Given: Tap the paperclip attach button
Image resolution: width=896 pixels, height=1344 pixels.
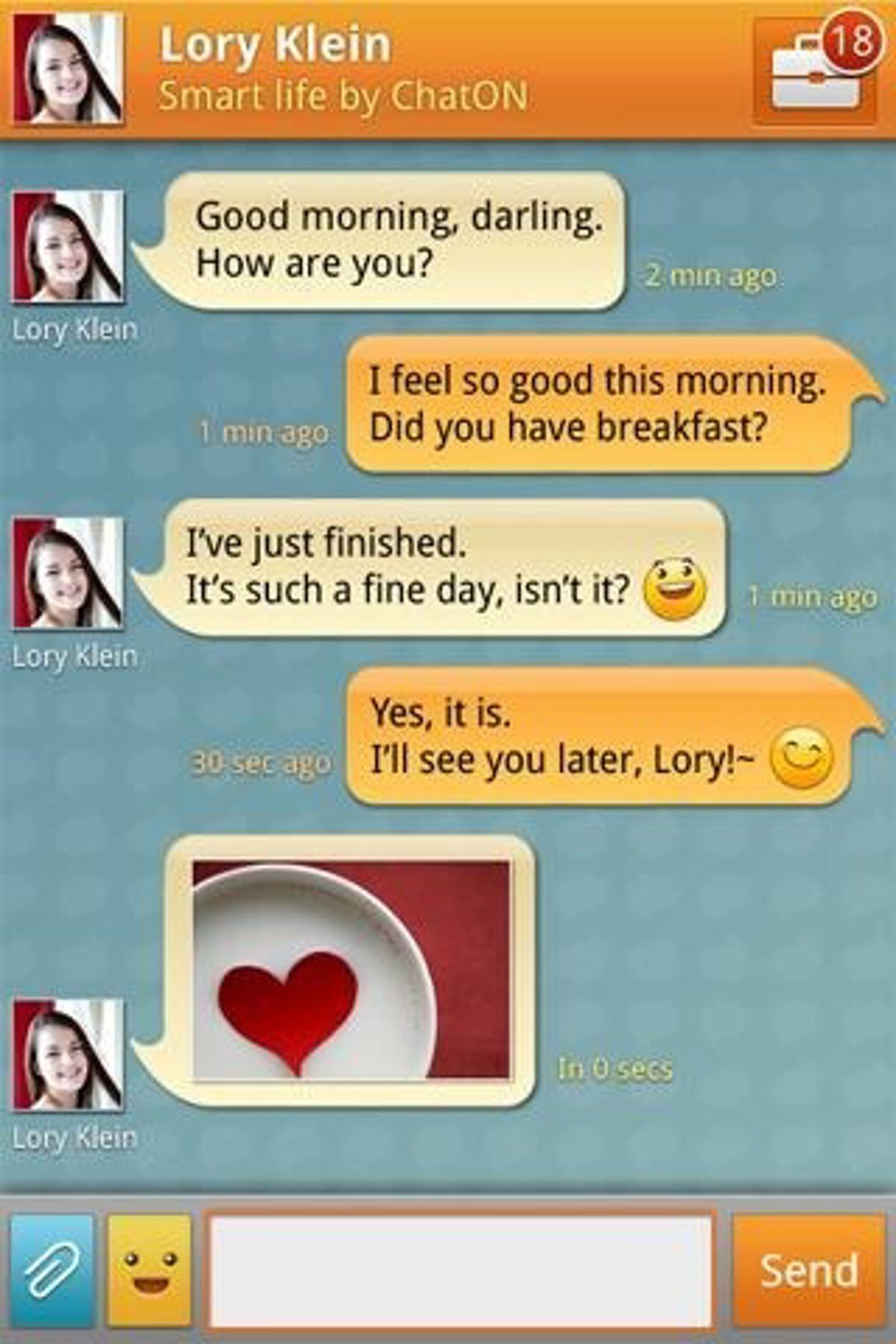Looking at the screenshot, I should point(52,1269).
